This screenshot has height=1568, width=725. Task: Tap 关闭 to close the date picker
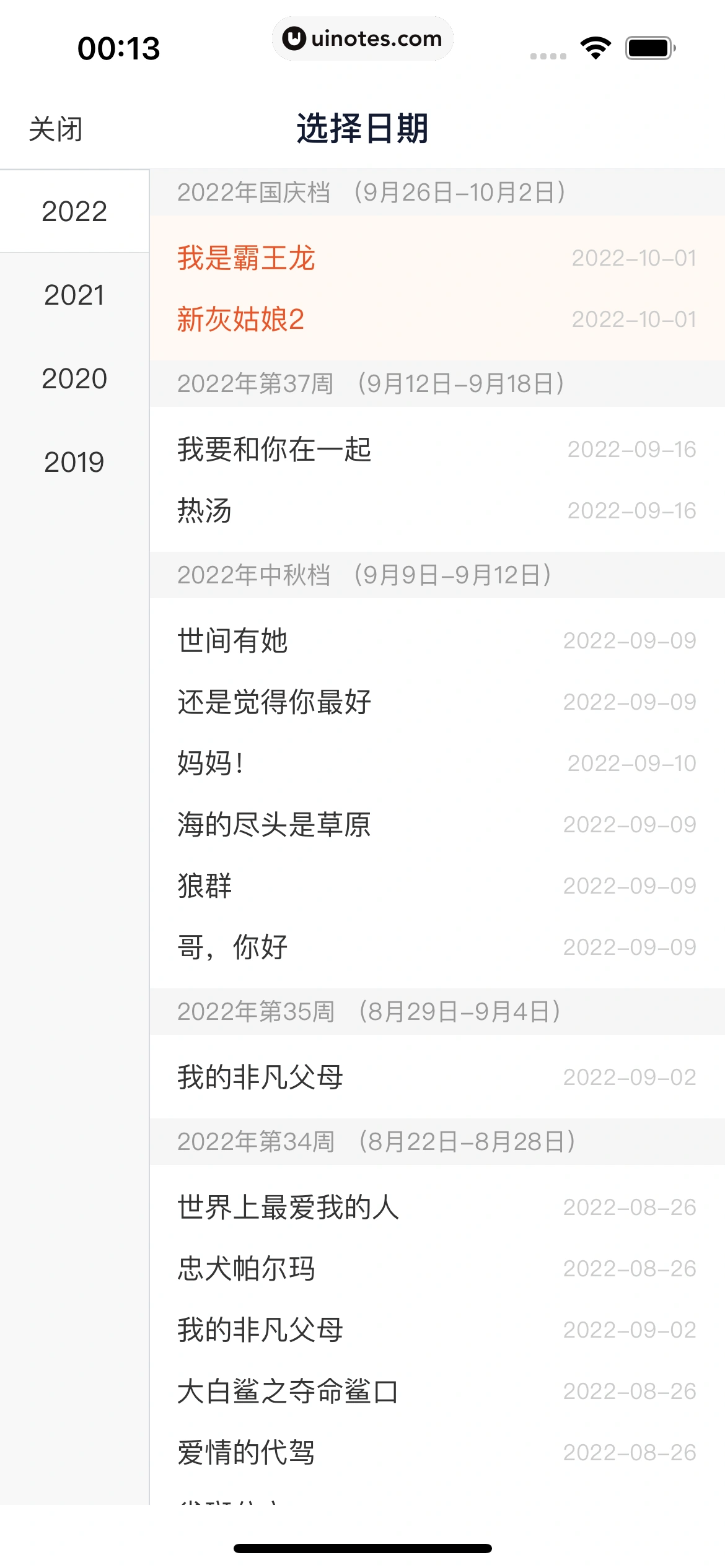tap(56, 129)
